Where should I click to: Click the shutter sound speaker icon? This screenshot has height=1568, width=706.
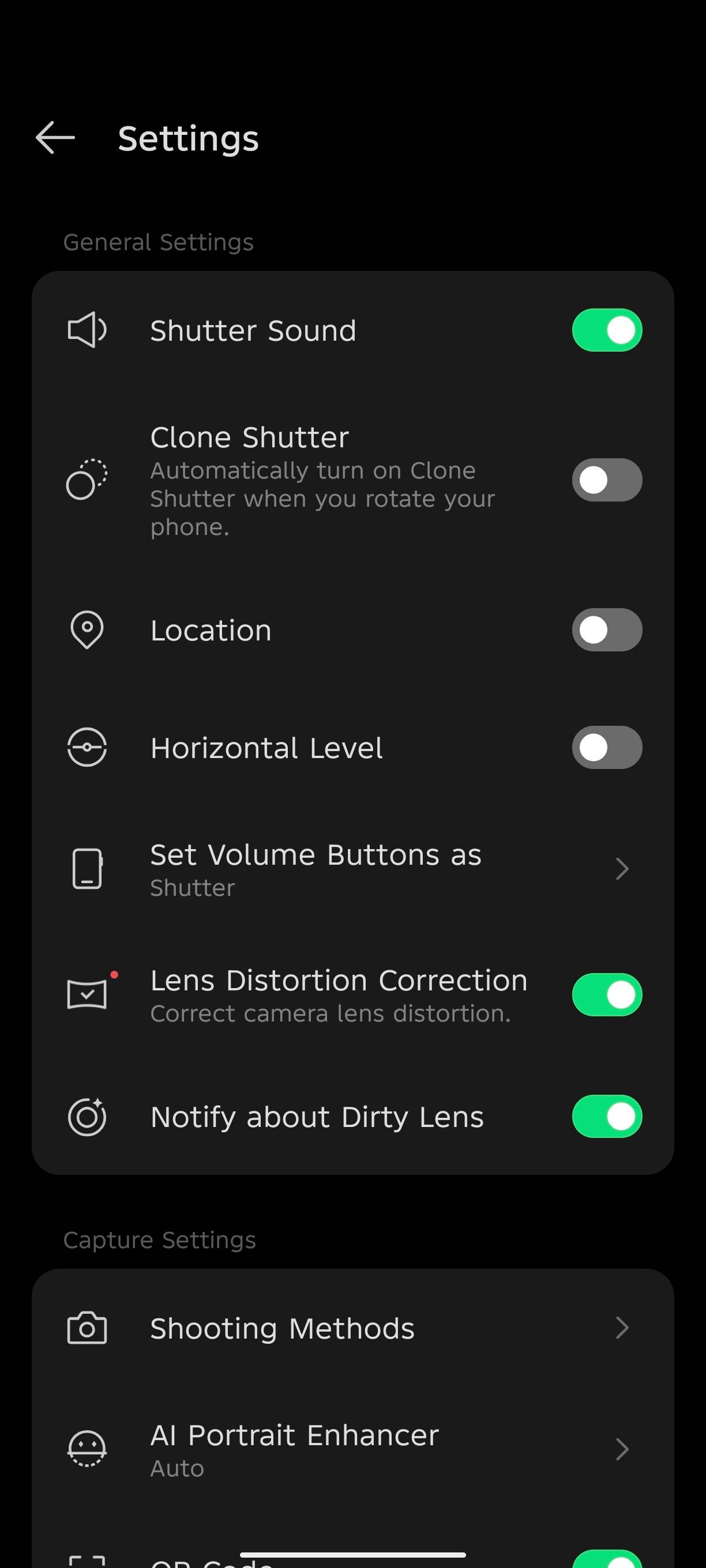click(87, 329)
